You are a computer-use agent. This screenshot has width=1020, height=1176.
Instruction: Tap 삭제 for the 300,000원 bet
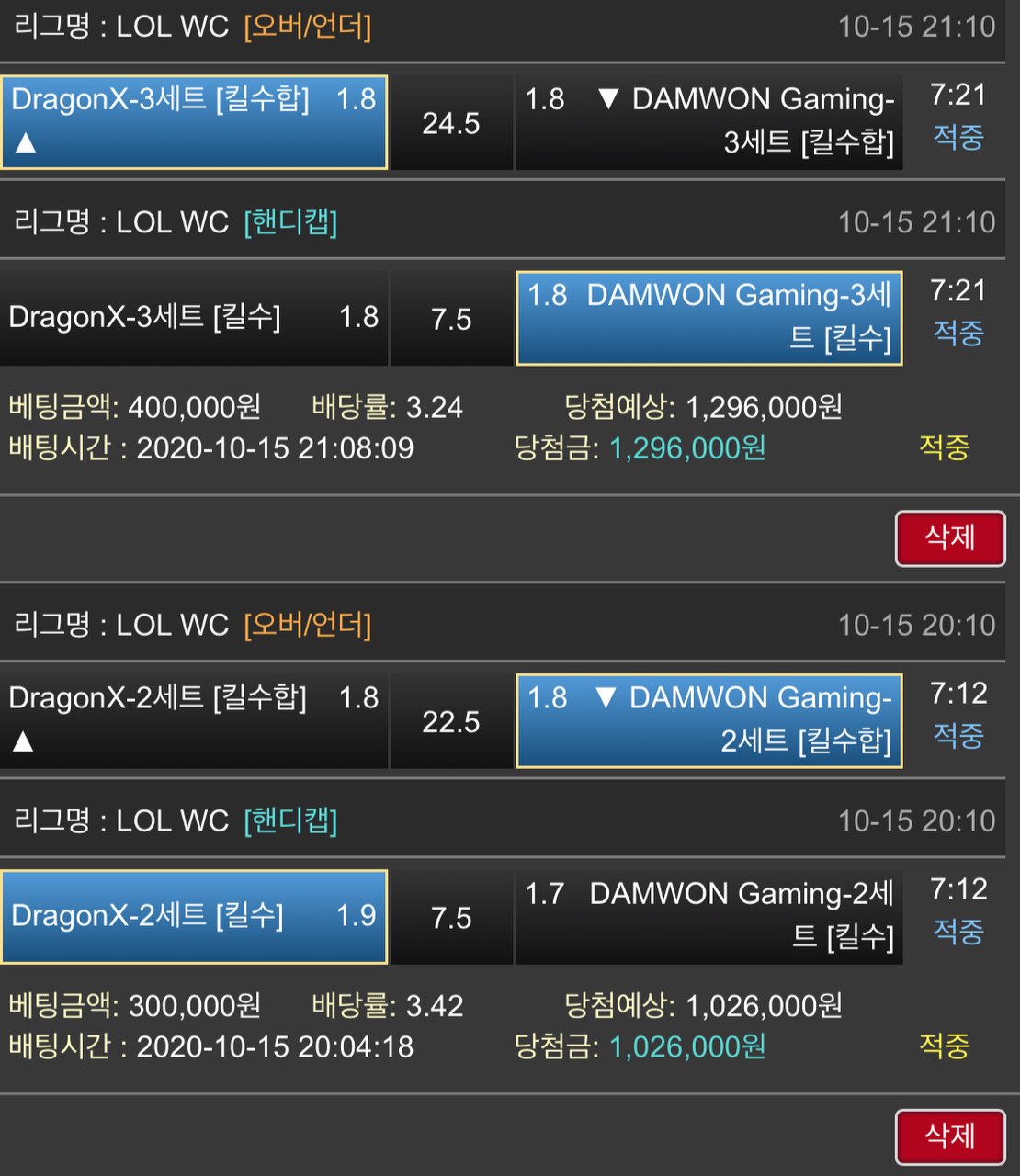pos(949,1136)
